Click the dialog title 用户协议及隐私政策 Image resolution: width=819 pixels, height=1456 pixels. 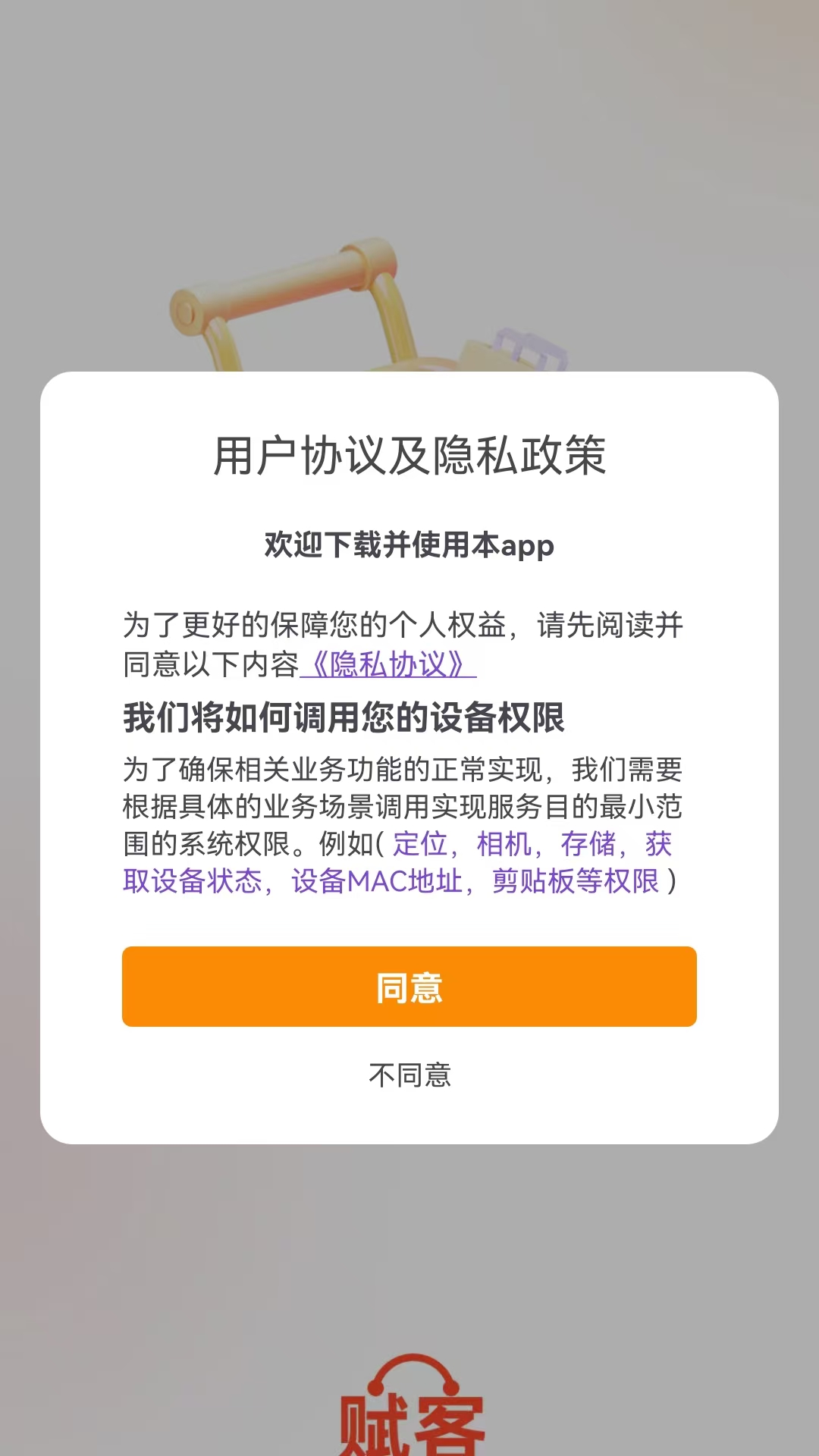(x=408, y=453)
